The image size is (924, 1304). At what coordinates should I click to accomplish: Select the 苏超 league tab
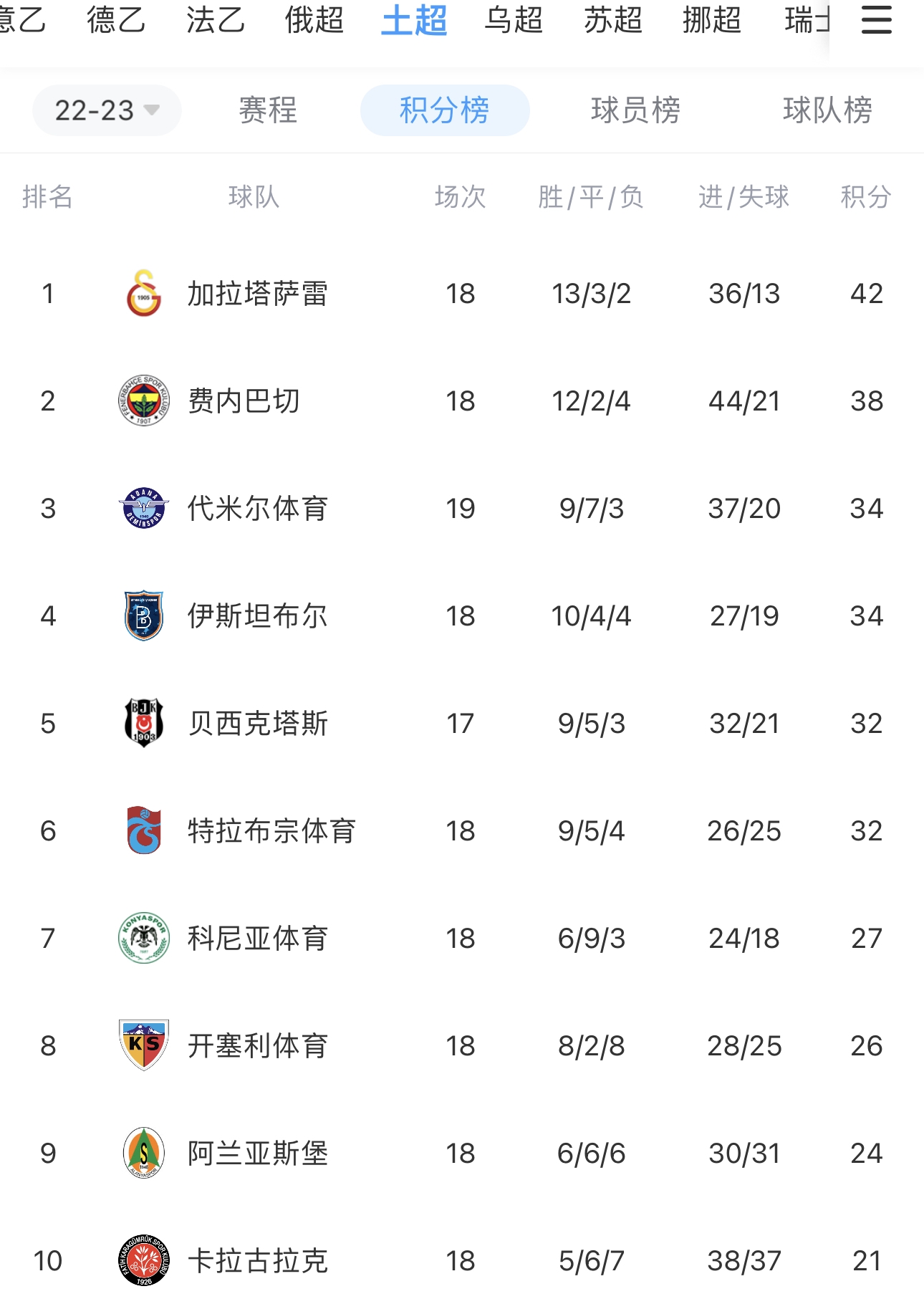(x=612, y=20)
